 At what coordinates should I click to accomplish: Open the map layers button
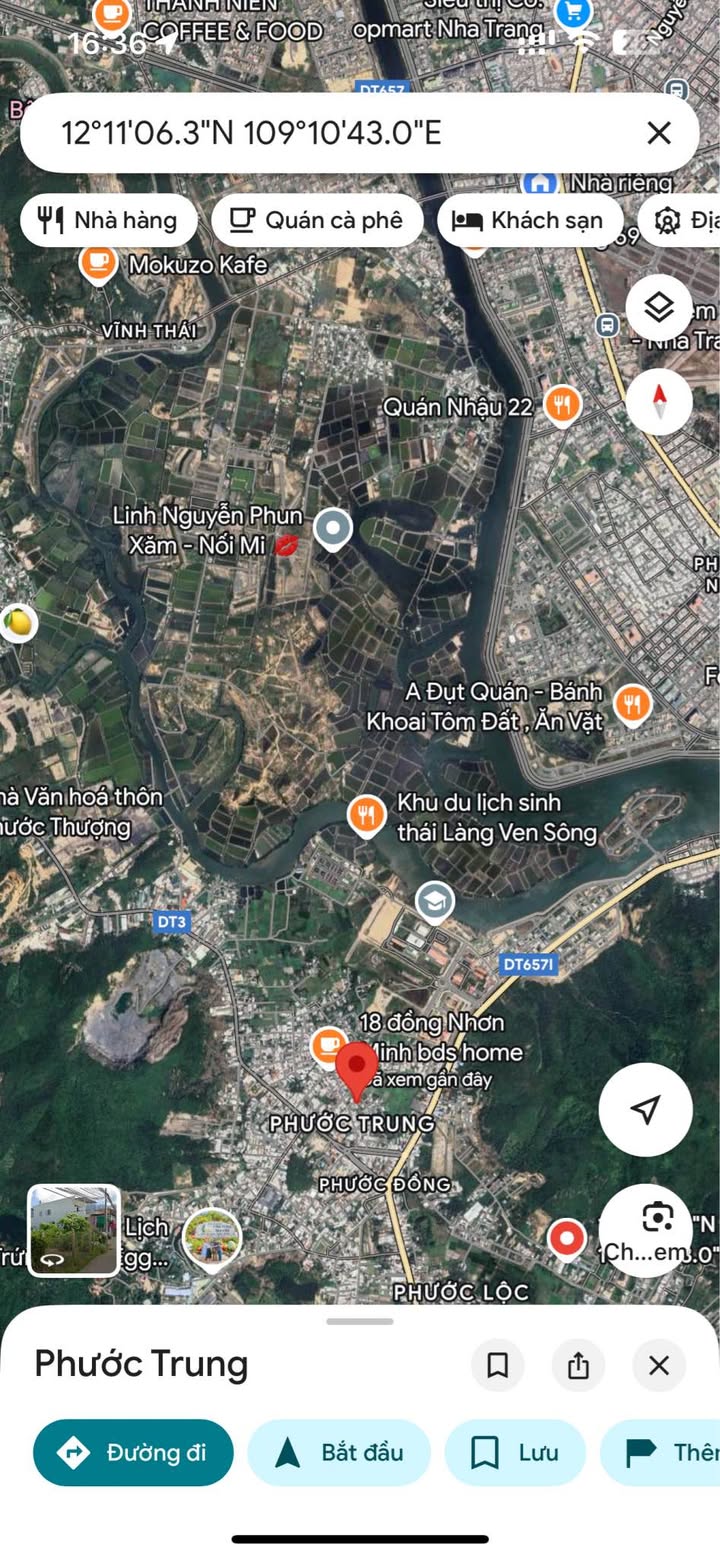click(659, 307)
